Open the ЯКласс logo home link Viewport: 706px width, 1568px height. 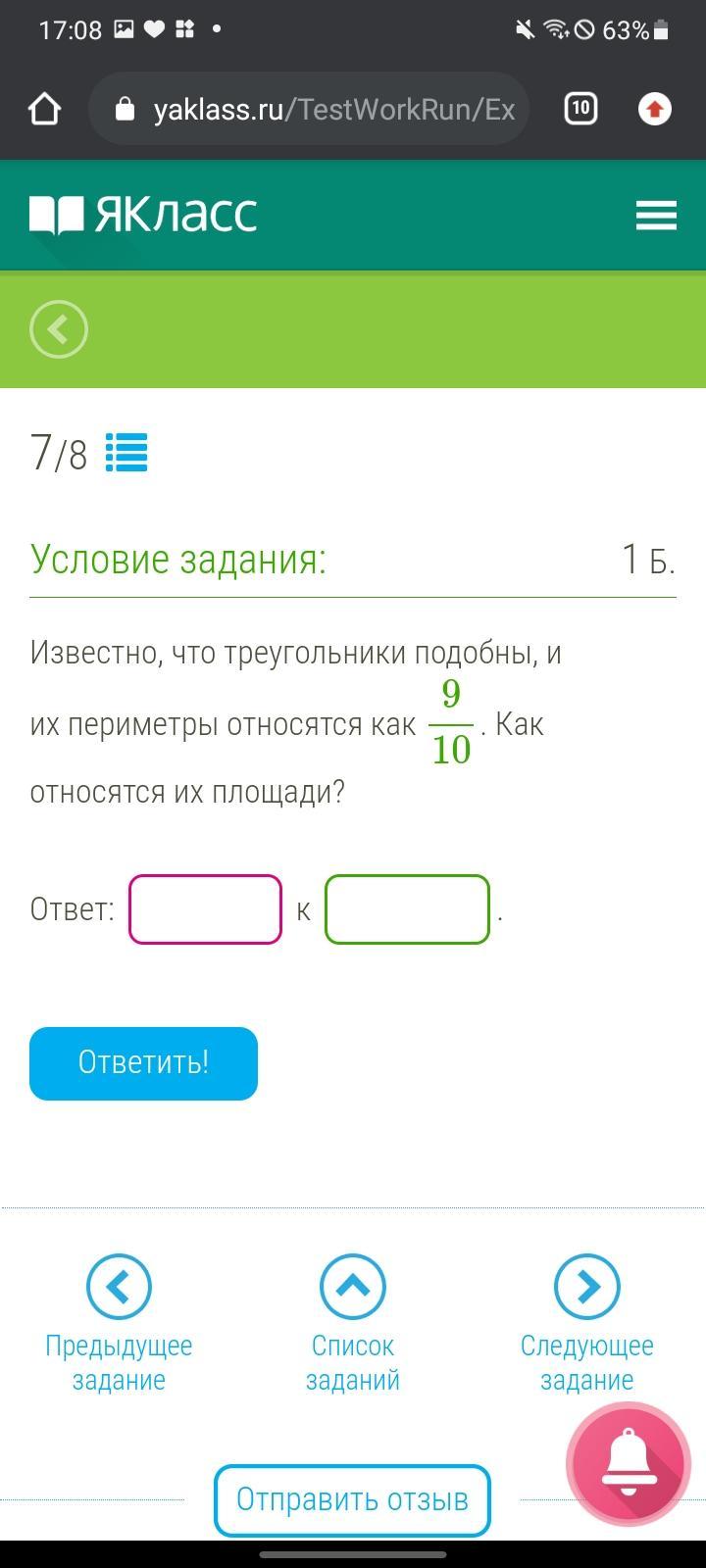pyautogui.click(x=143, y=215)
